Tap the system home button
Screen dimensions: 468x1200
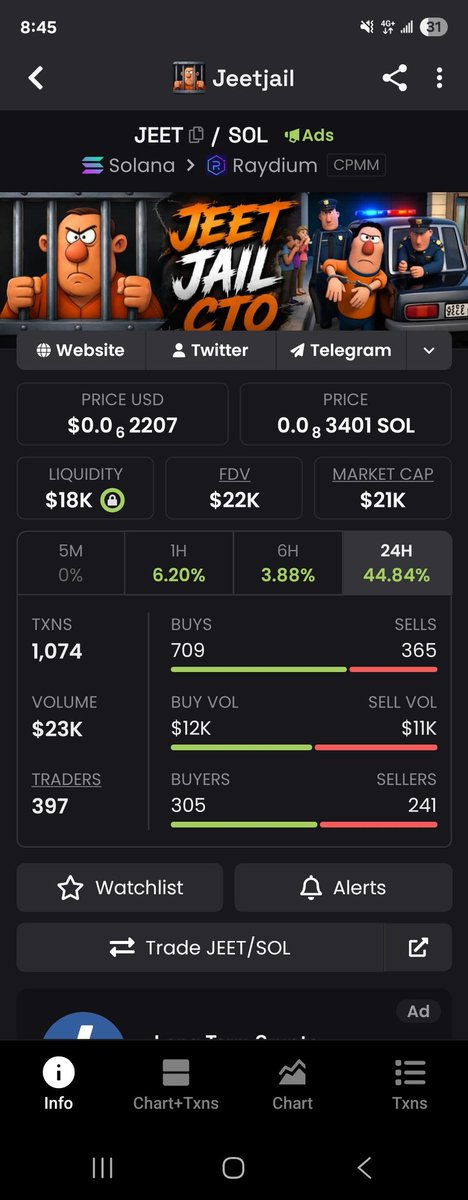(x=234, y=1167)
